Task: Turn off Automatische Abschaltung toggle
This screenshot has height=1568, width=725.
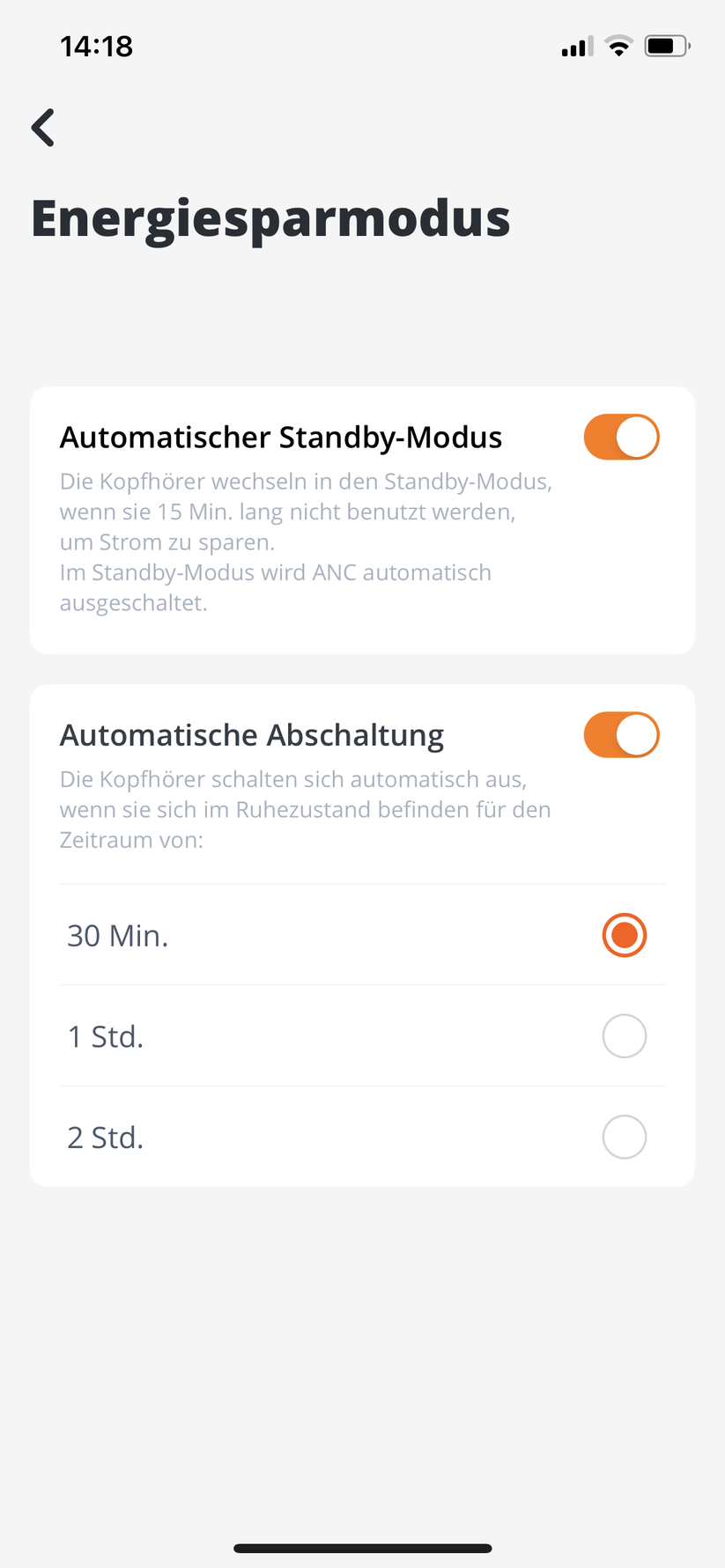Action: coord(621,735)
